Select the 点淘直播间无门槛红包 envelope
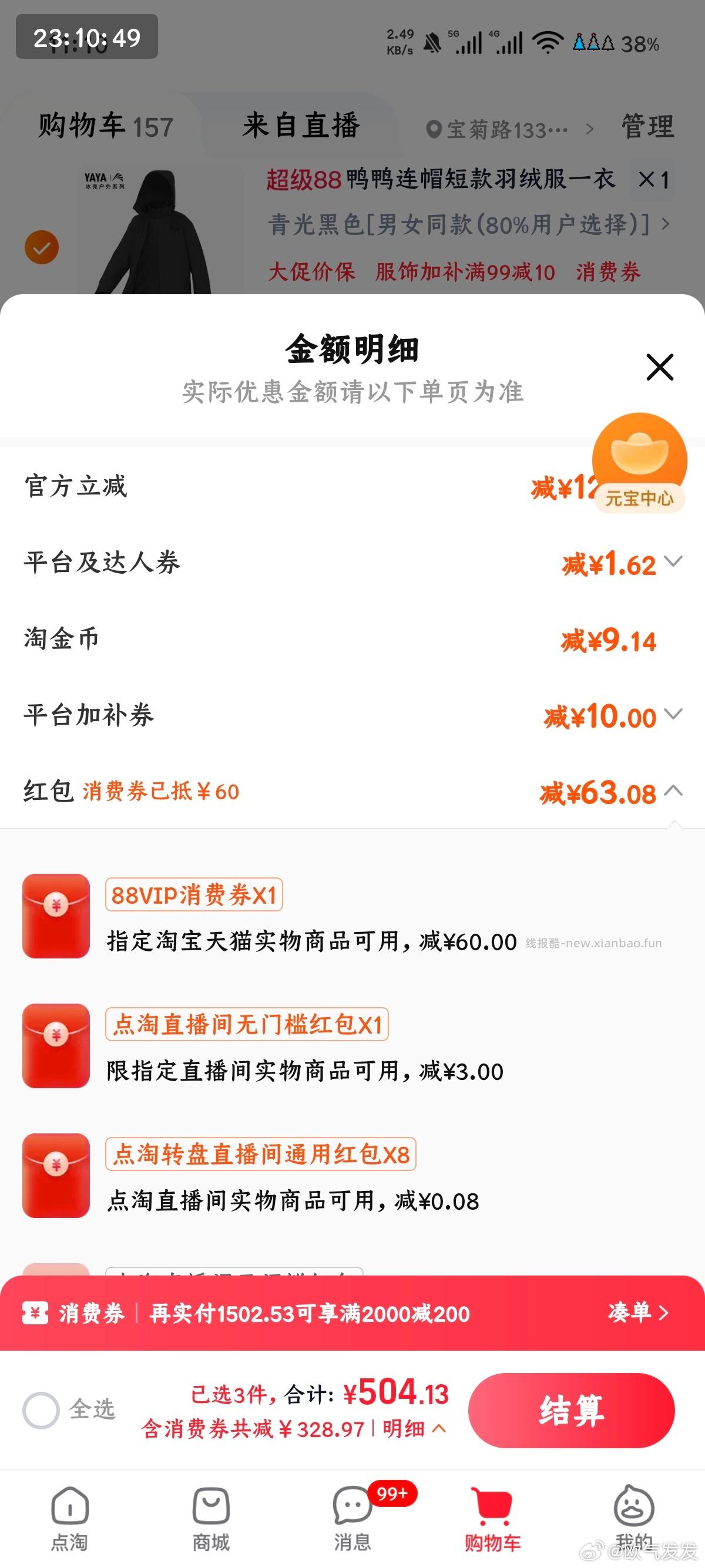 click(55, 1046)
